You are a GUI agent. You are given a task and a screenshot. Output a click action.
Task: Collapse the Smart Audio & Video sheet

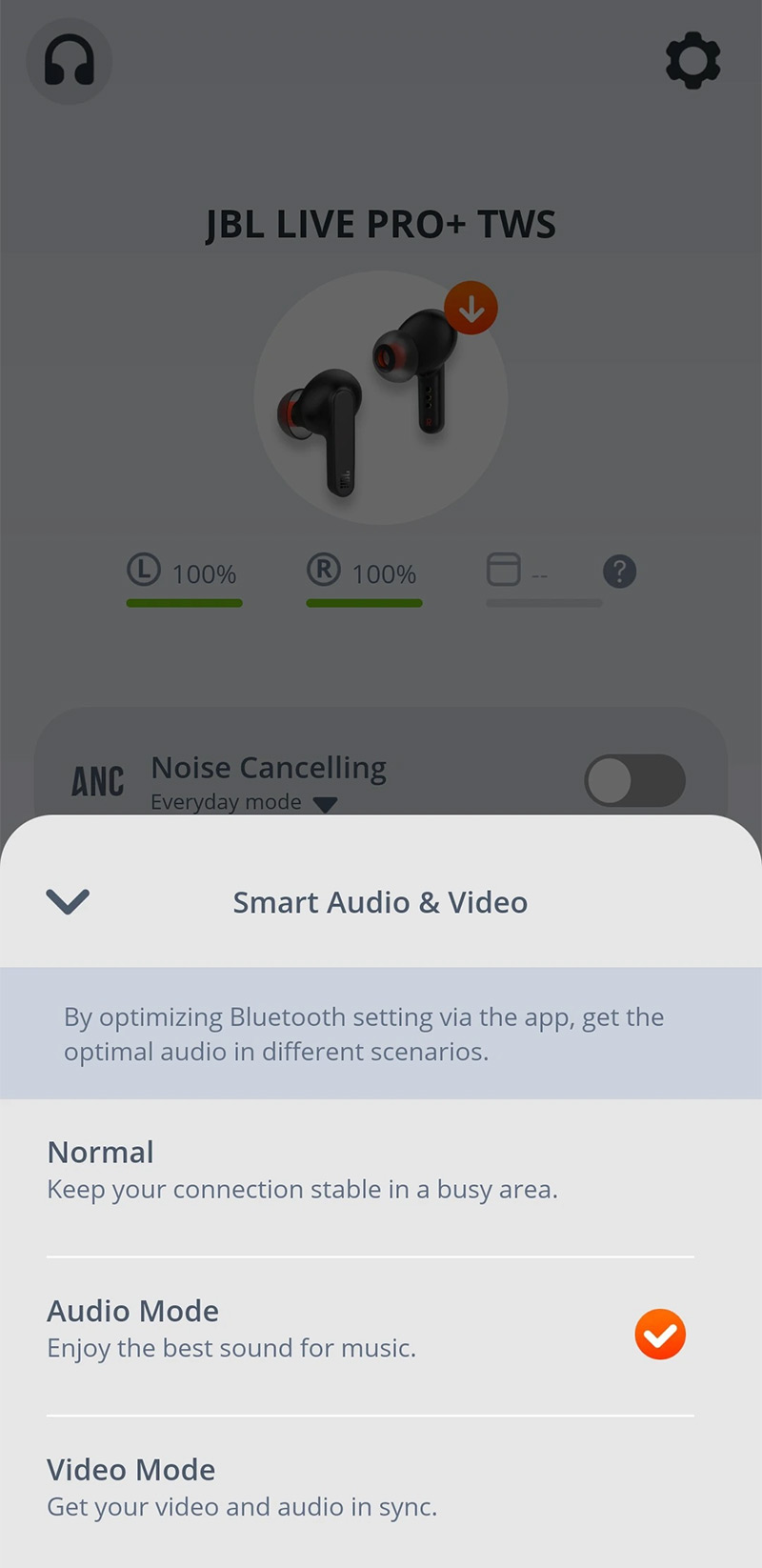tap(67, 901)
